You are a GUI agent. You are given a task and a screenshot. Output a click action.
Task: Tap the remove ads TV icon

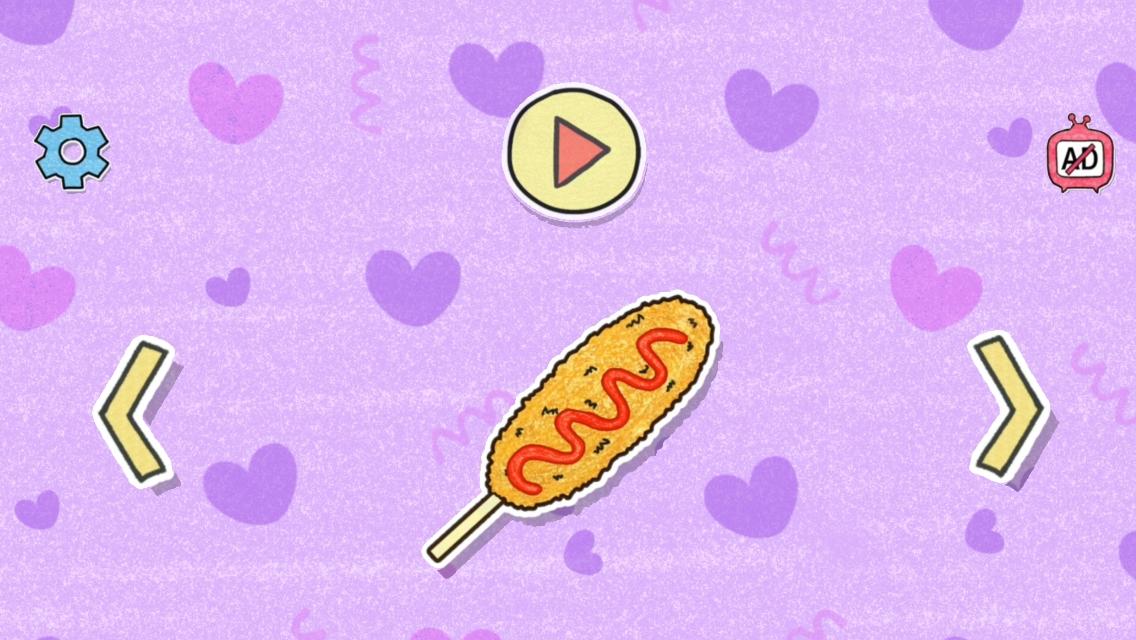(1078, 155)
